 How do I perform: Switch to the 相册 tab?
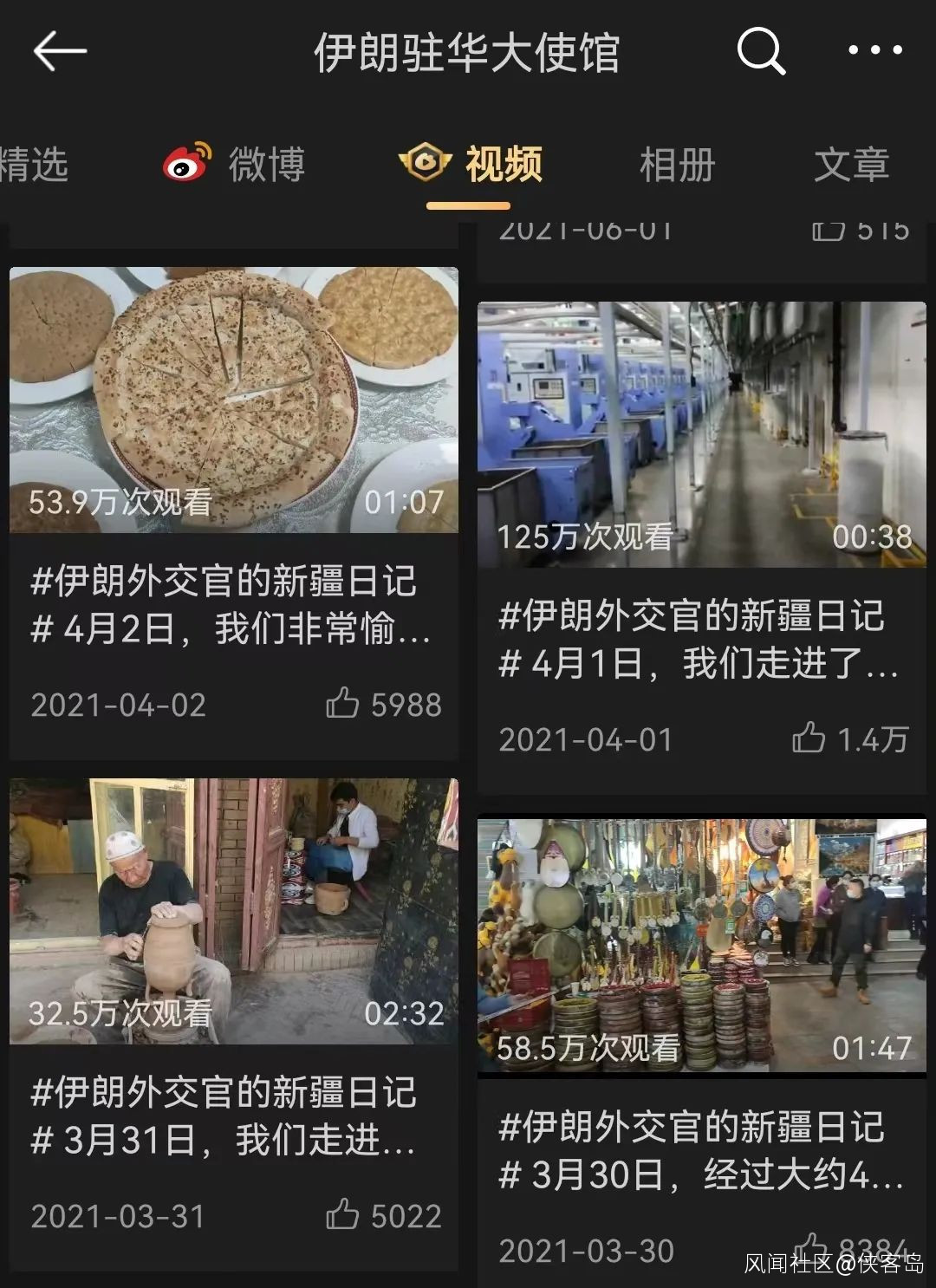[677, 164]
